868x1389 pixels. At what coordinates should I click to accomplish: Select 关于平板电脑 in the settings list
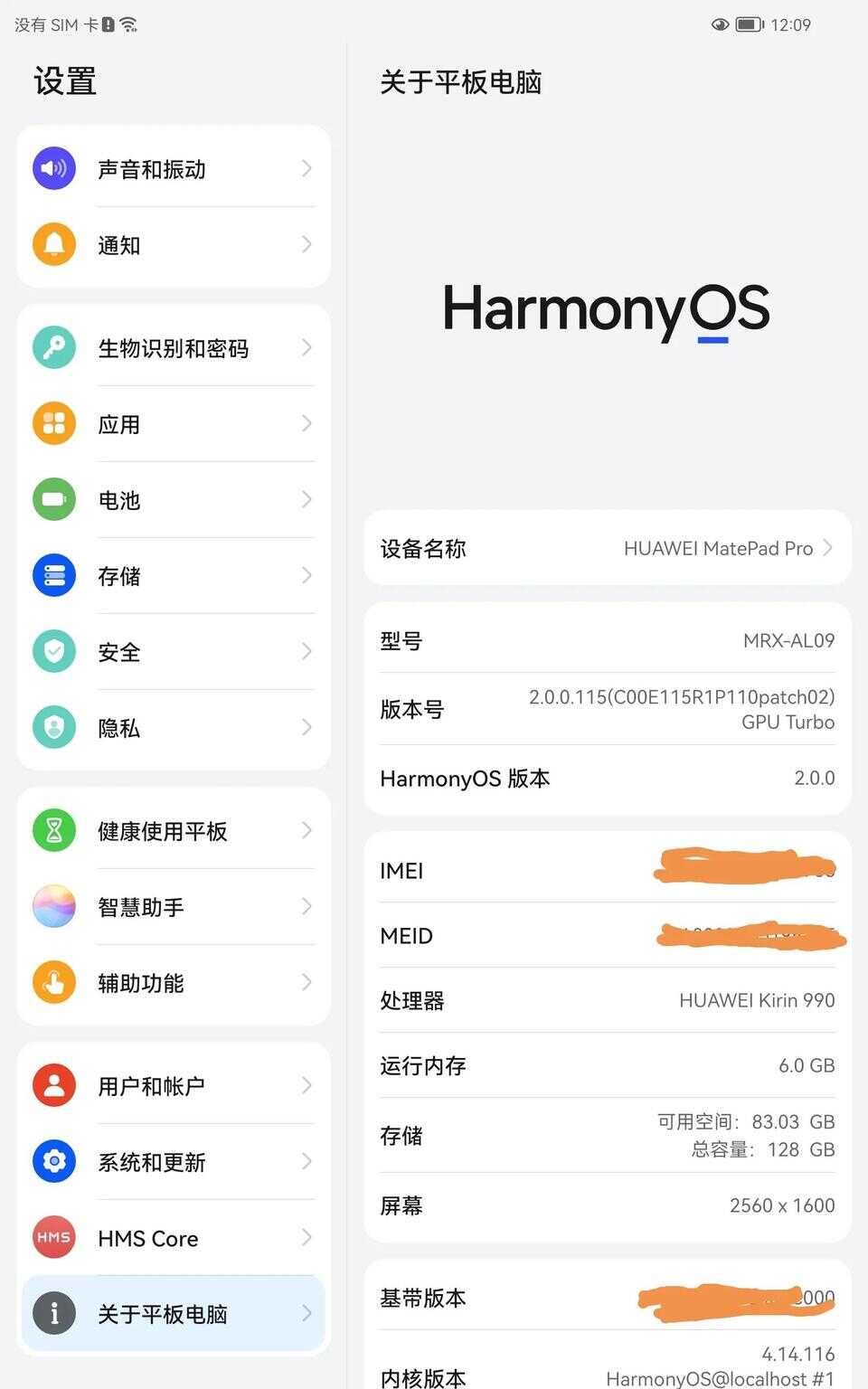(174, 1314)
